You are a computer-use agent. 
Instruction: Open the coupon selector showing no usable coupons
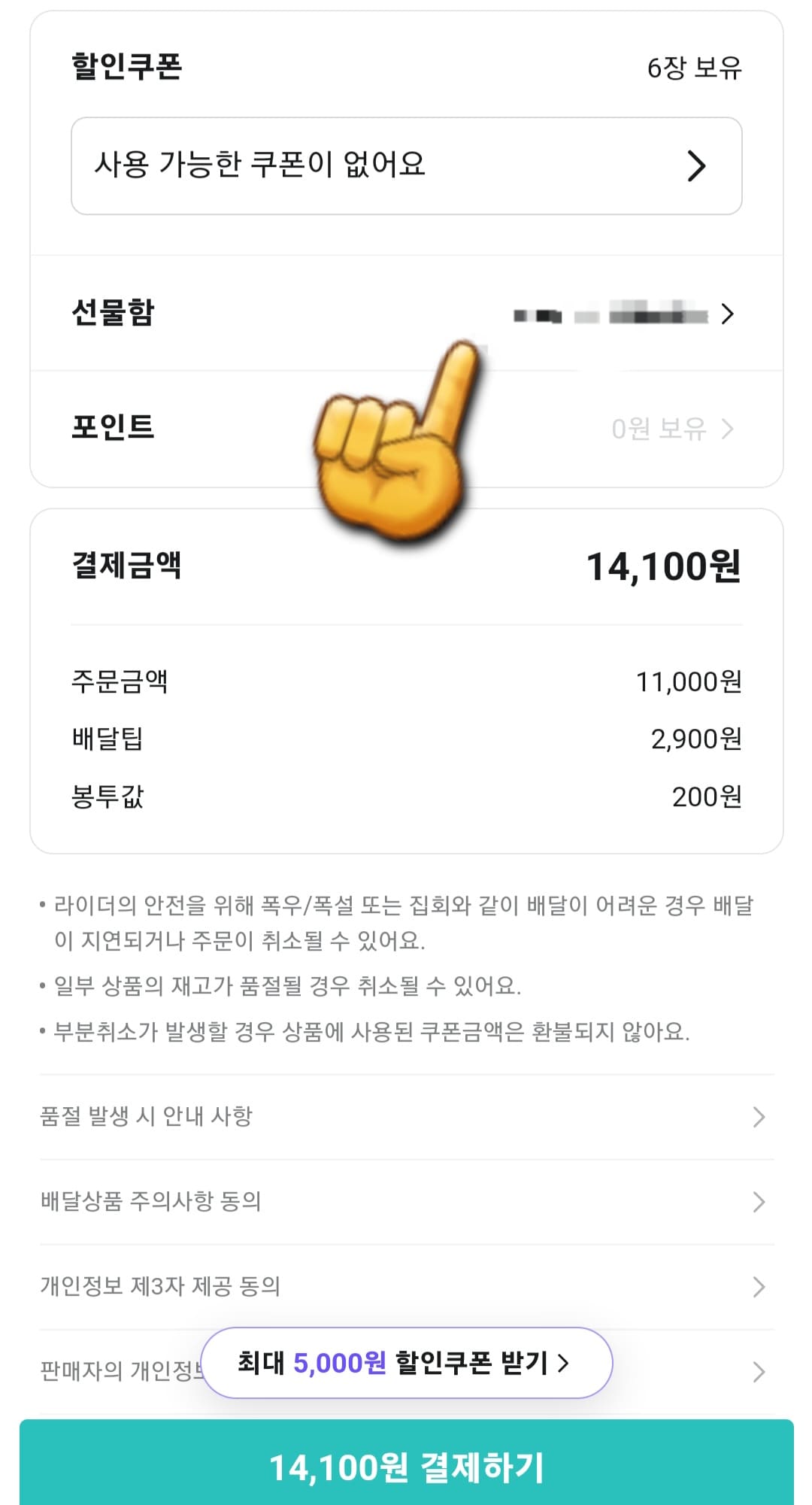click(406, 165)
